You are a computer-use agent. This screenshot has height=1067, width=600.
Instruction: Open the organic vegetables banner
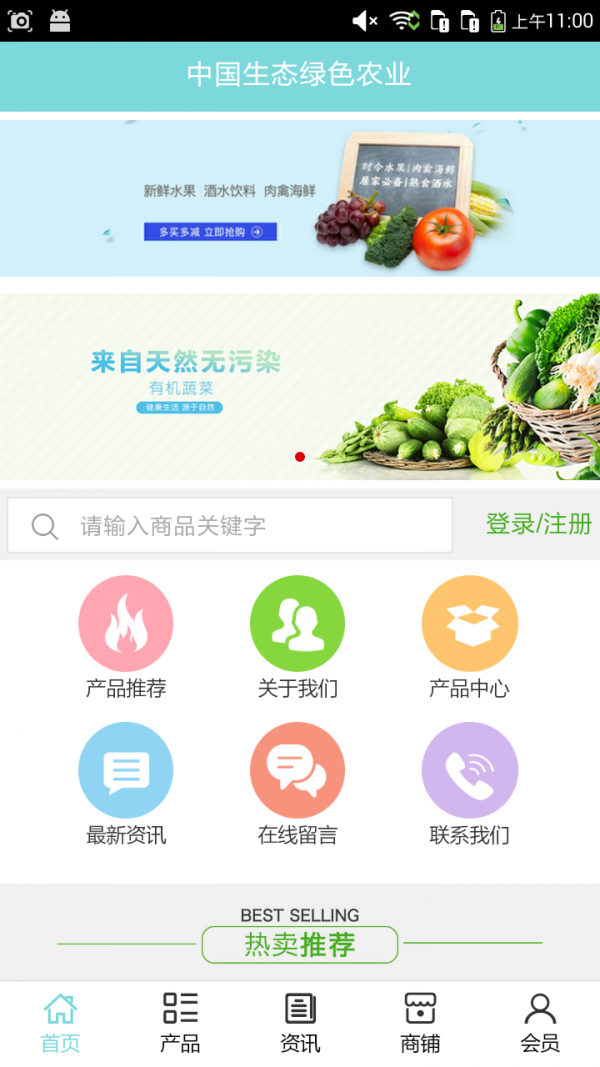(300, 385)
